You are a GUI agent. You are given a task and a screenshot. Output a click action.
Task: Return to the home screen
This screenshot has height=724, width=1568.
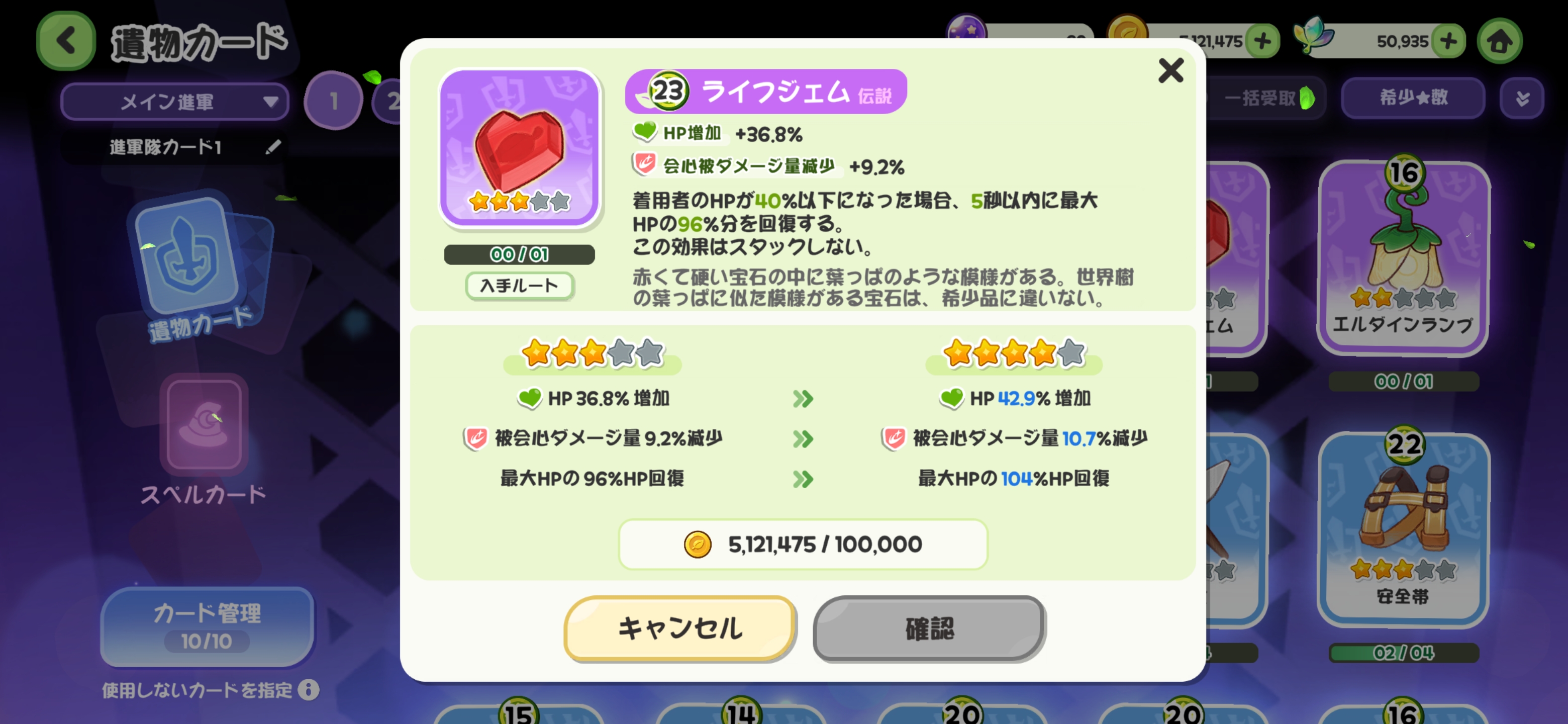coord(1499,41)
